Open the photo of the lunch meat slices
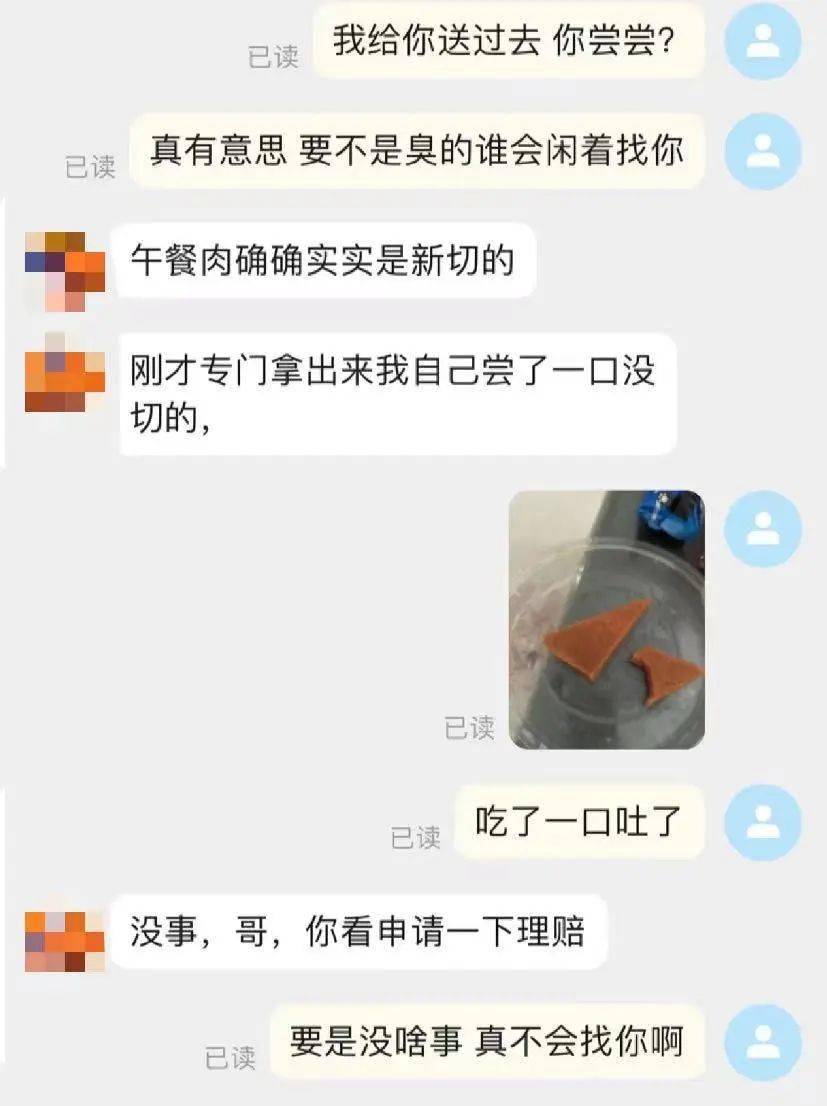 pos(606,619)
